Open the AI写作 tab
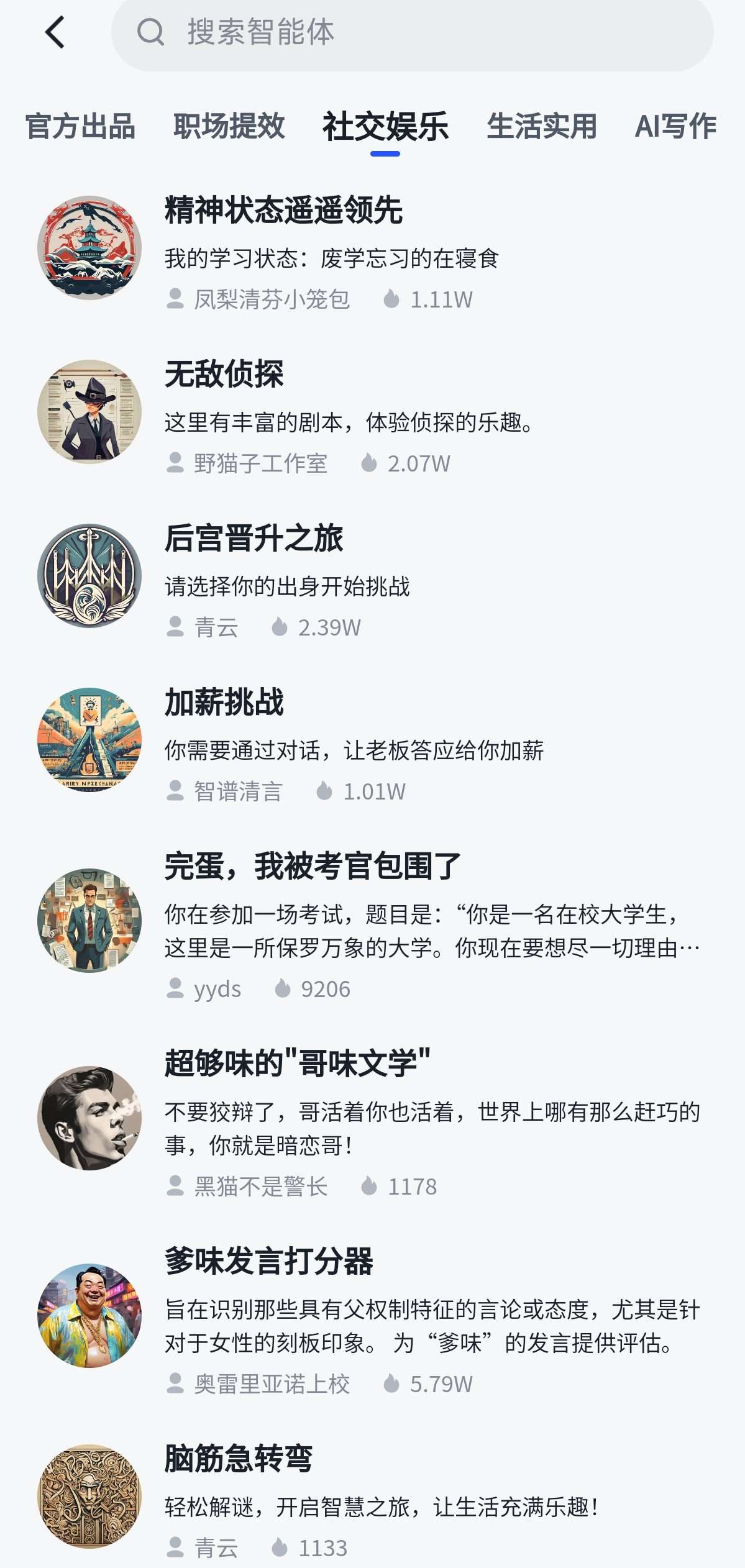This screenshot has width=745, height=1568. [x=675, y=127]
